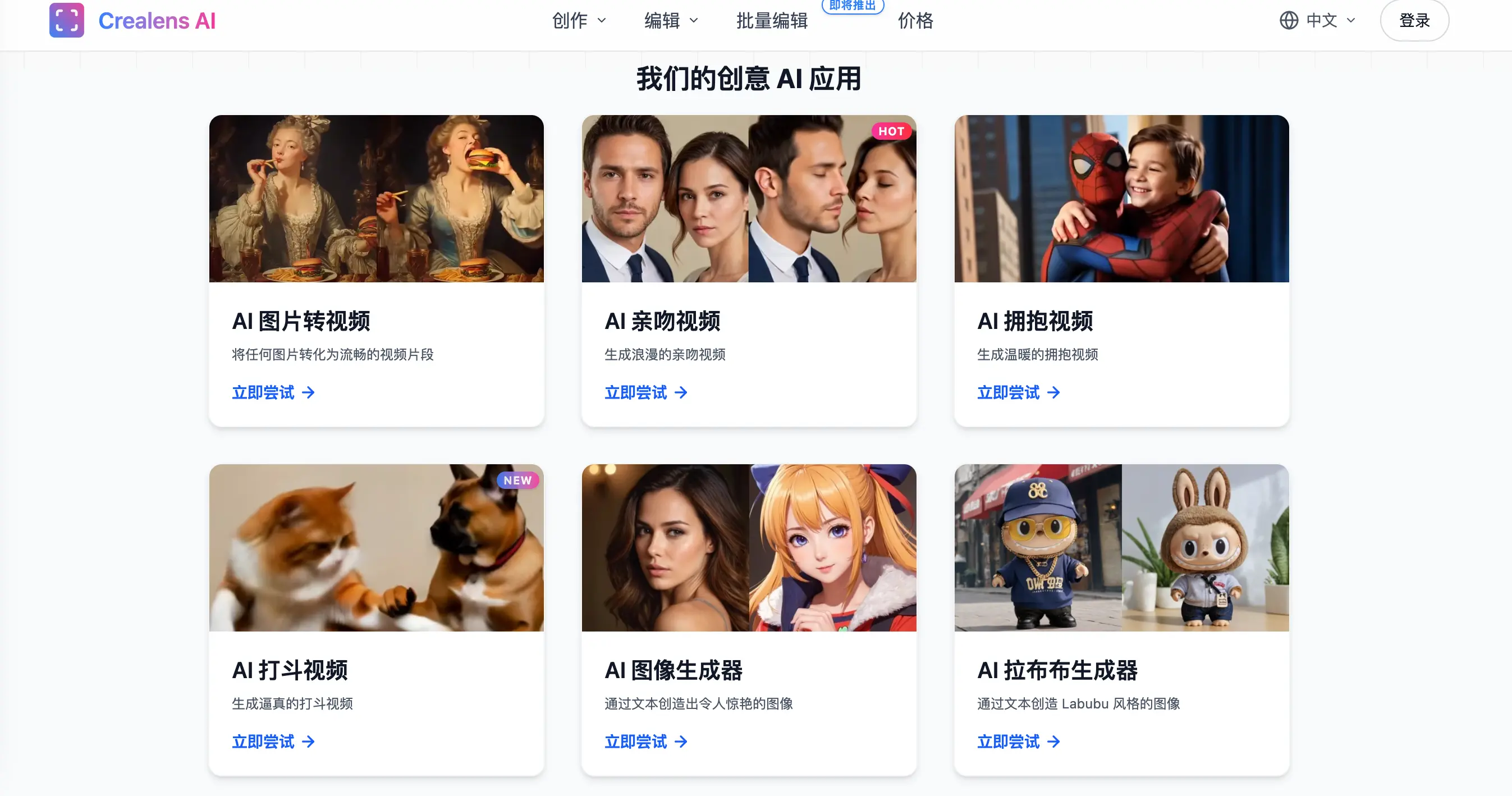Try AI 图片转视频 via 立即尝试
1512x796 pixels.
[x=273, y=392]
